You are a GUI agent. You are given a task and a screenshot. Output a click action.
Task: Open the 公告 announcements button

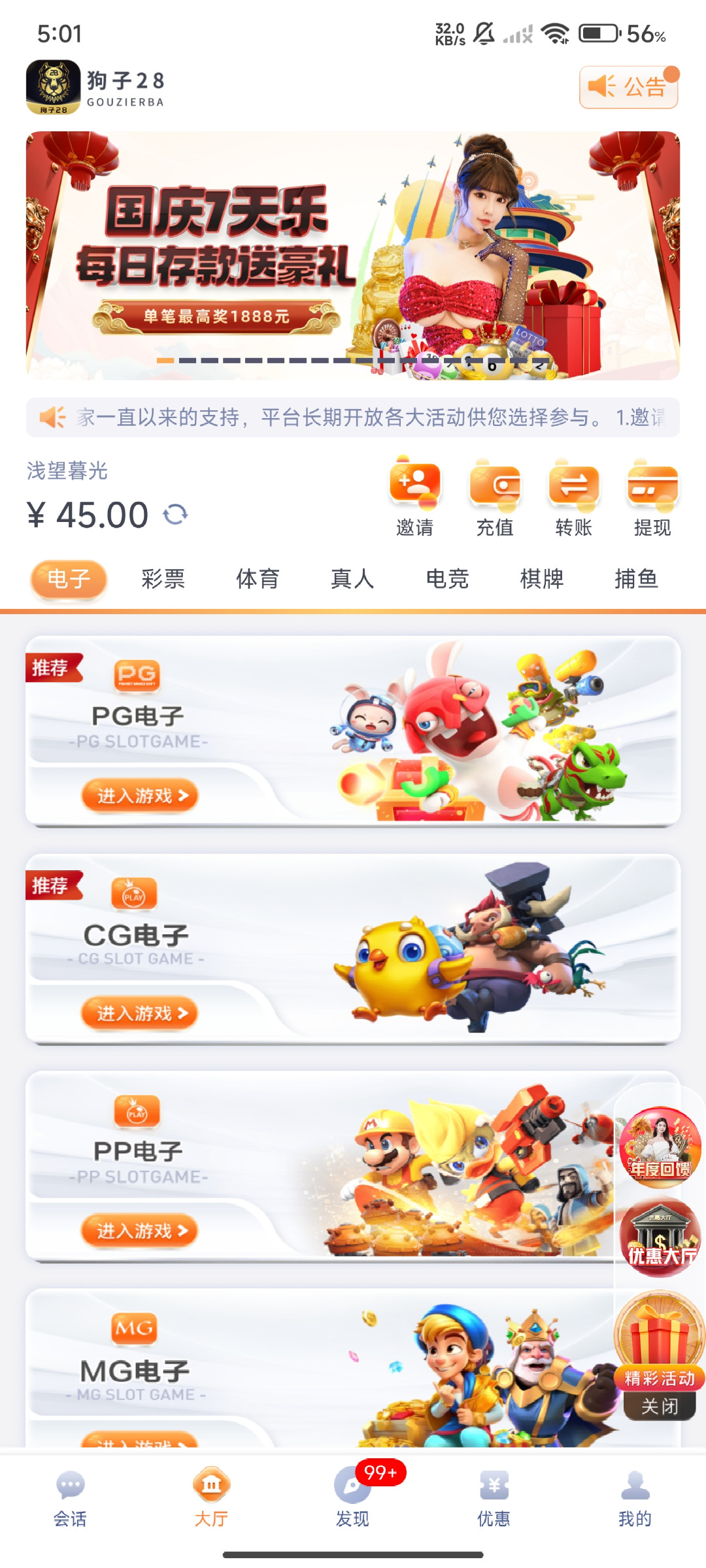(628, 87)
